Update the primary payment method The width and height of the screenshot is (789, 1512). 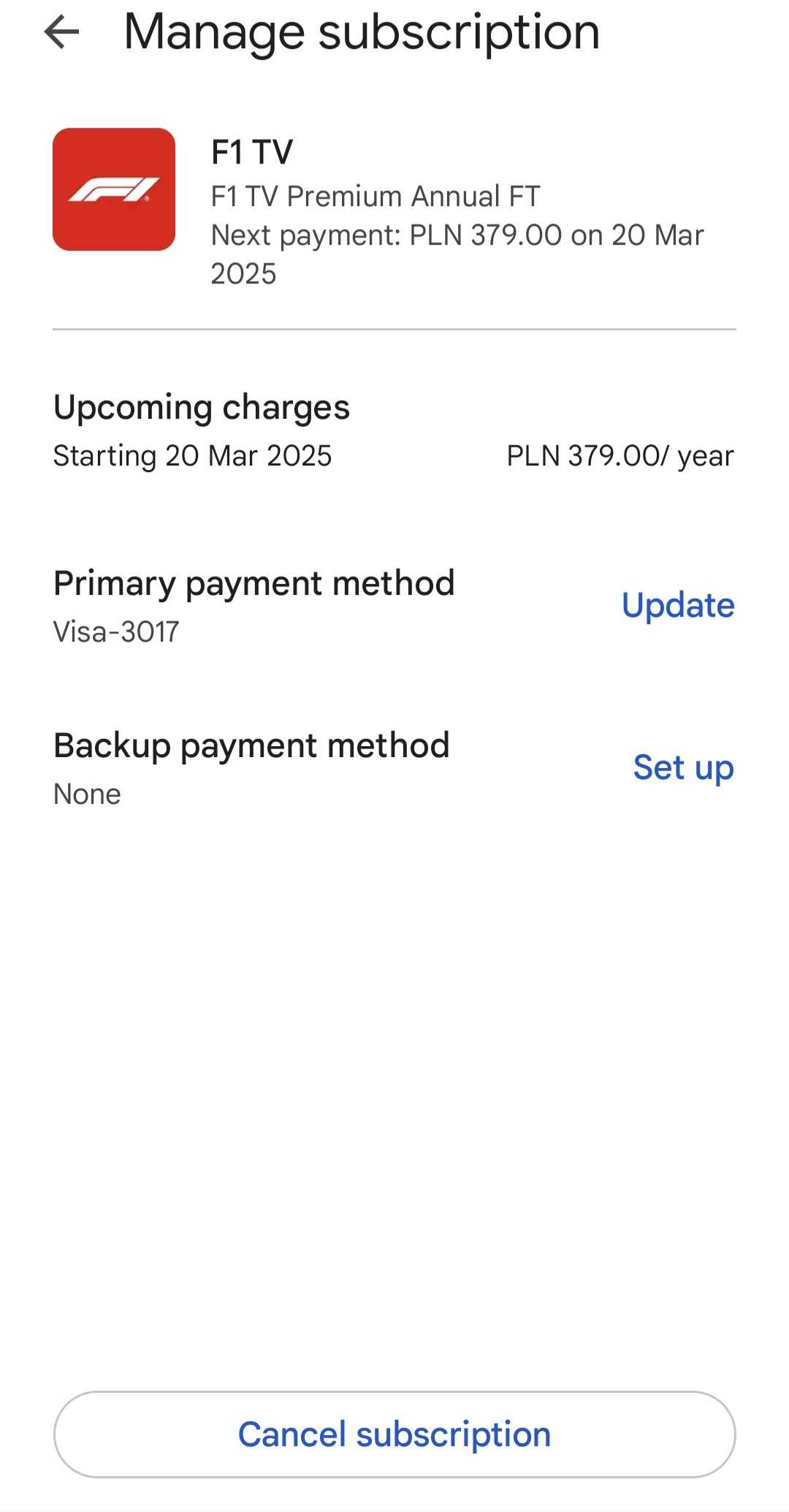(677, 606)
